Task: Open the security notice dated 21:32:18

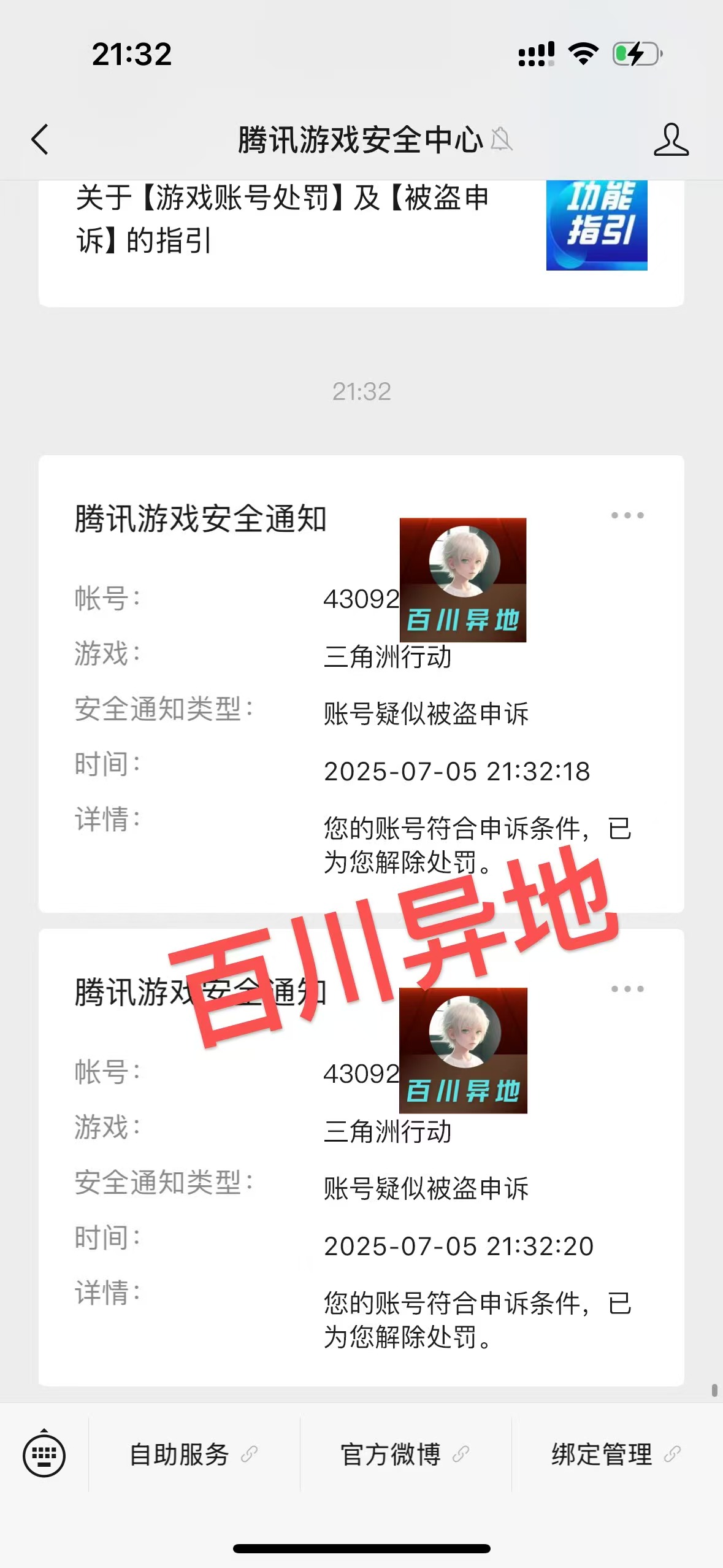Action: [x=361, y=683]
